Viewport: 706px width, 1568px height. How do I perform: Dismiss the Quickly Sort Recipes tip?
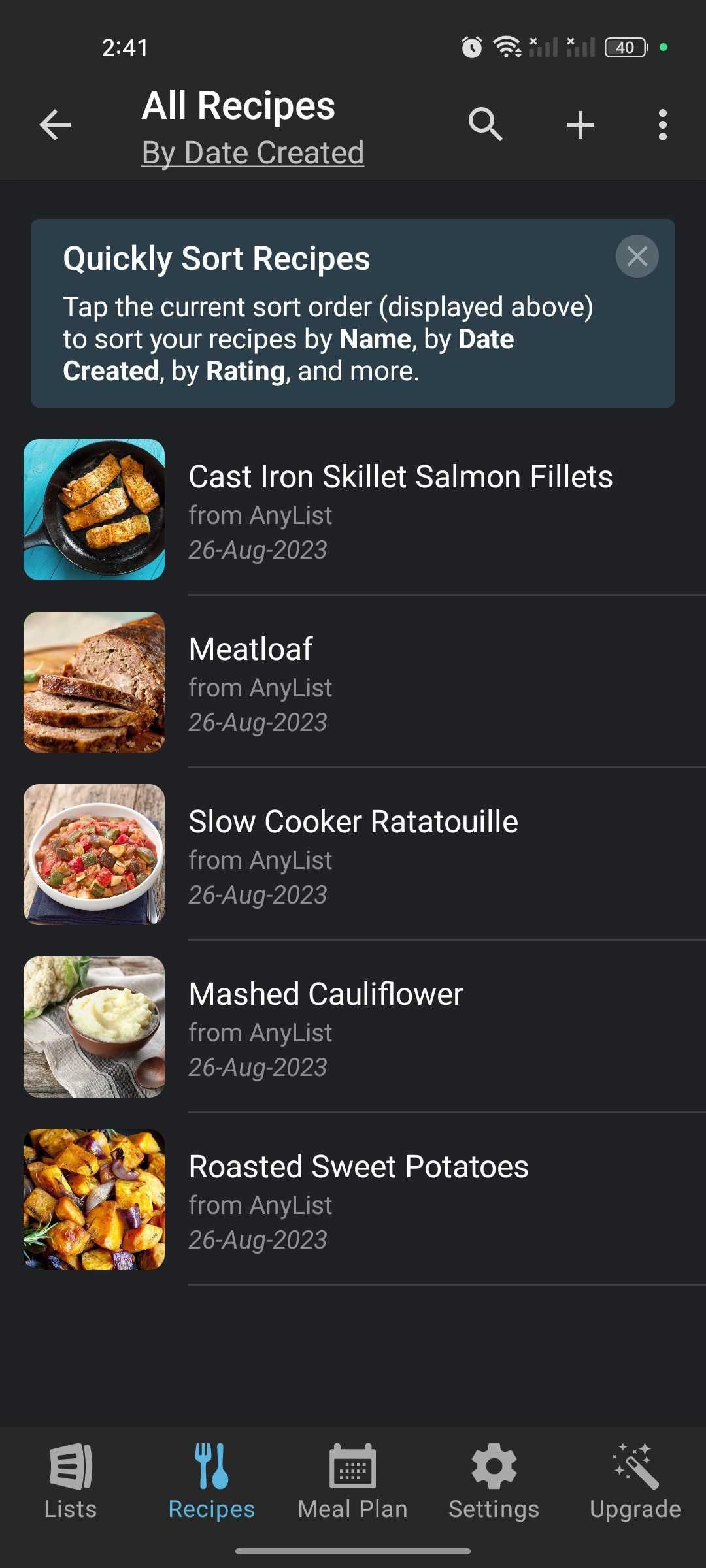click(636, 257)
